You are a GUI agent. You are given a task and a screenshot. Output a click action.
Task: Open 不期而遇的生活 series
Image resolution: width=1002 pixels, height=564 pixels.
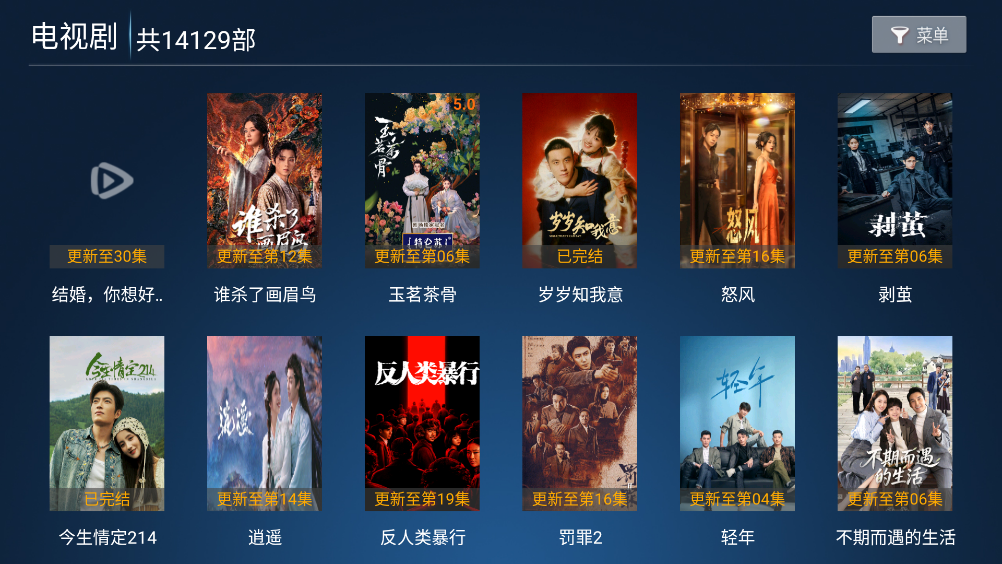tap(894, 423)
